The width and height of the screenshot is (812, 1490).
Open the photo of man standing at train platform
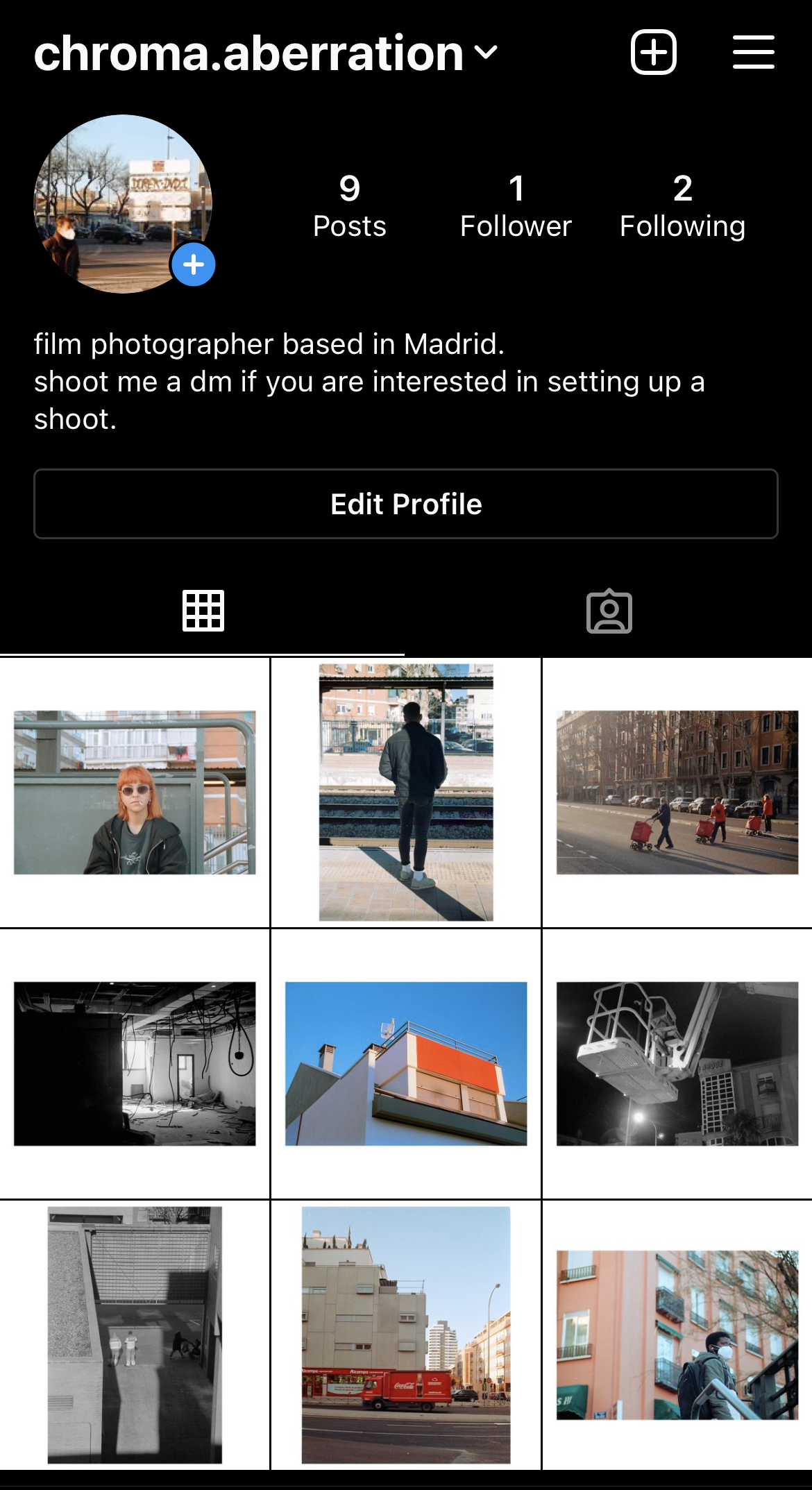[406, 792]
